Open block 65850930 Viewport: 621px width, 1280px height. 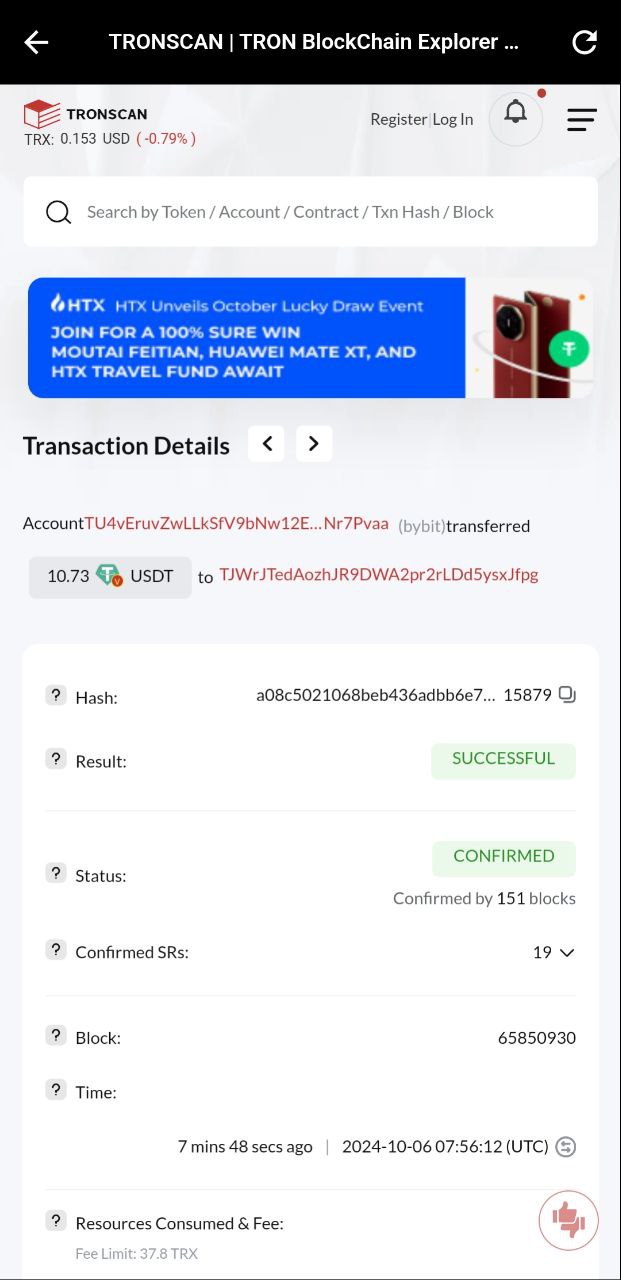537,1038
